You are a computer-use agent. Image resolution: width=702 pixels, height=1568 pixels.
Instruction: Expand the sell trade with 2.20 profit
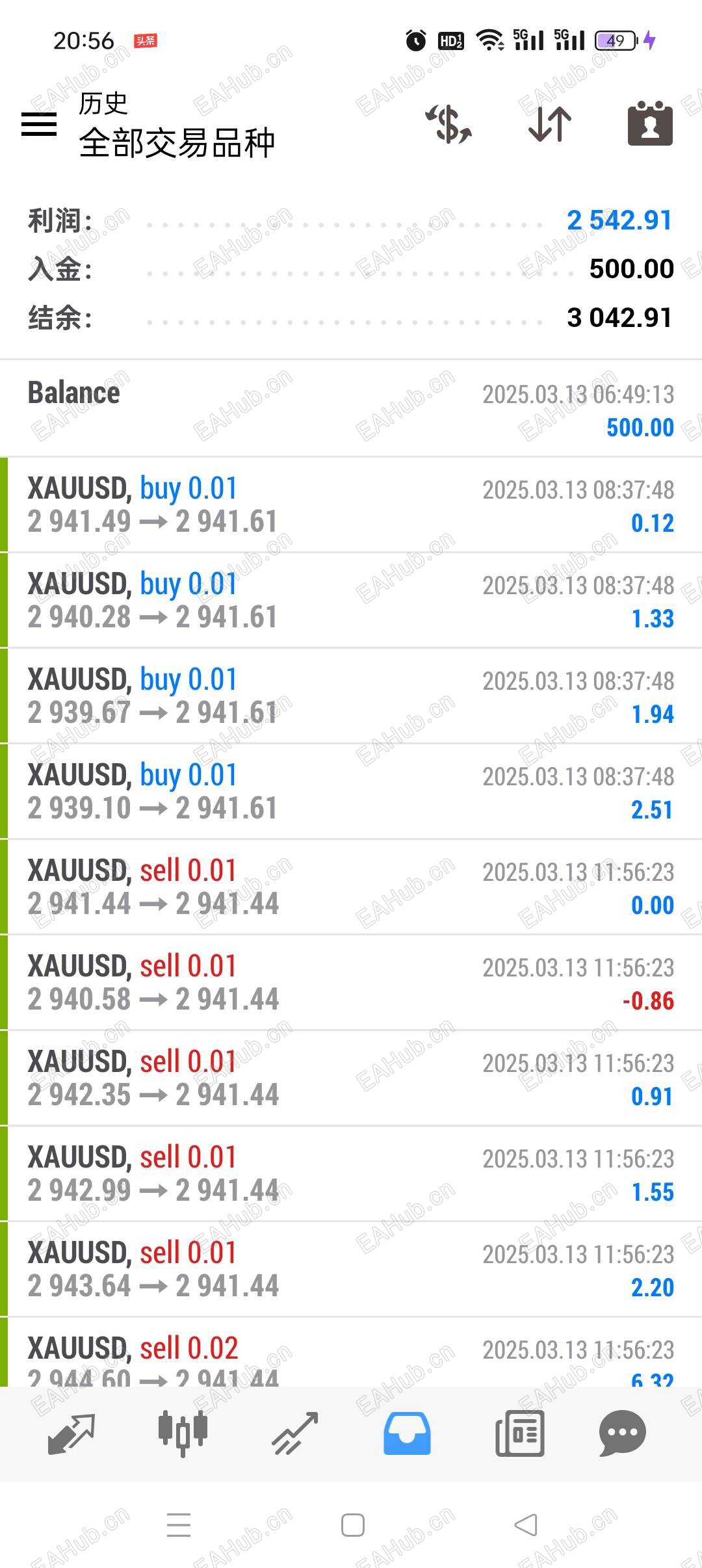[351, 1269]
